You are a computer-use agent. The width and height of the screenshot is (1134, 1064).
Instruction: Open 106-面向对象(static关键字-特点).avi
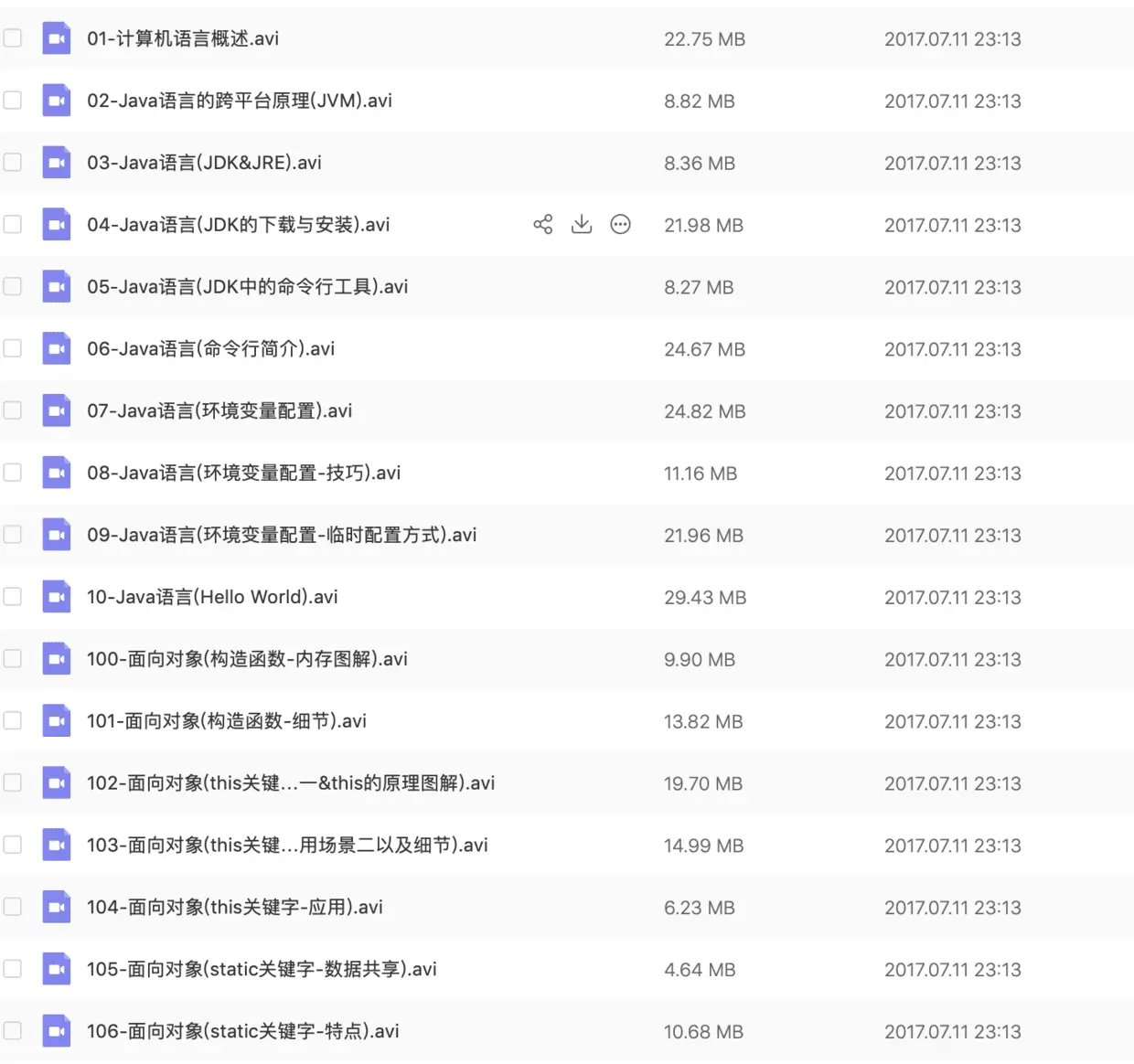tap(243, 1032)
